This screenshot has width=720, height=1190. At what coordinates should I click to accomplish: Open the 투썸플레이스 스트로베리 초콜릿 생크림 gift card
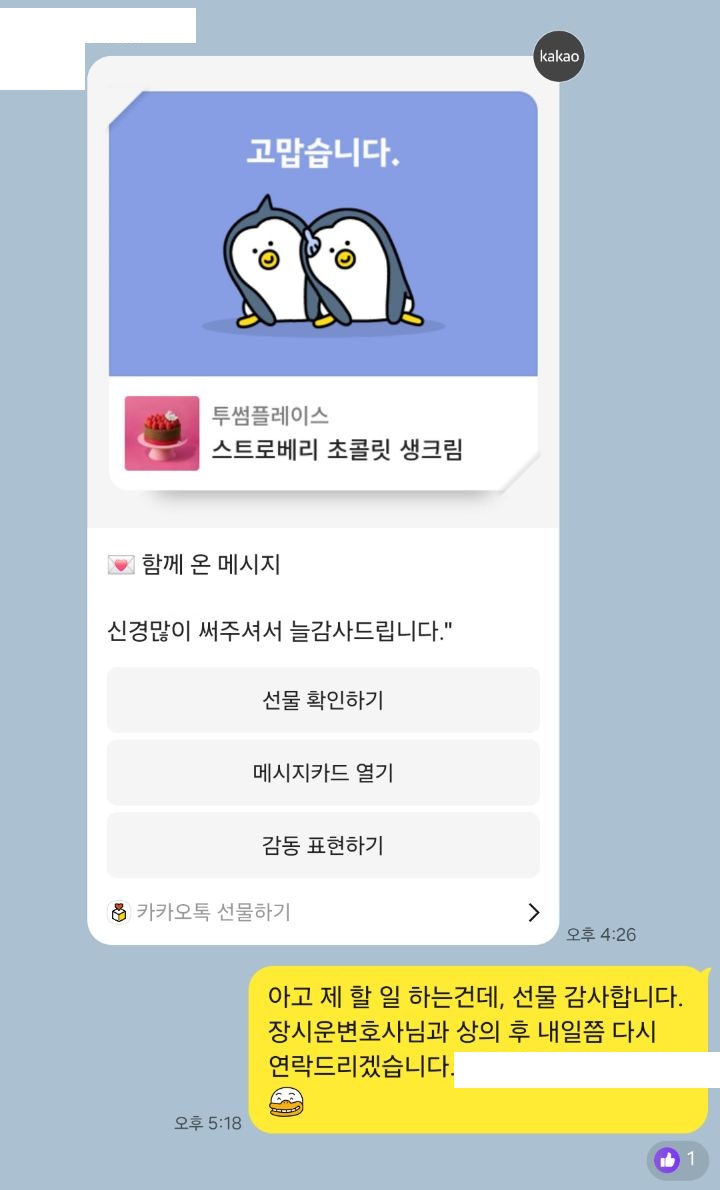click(323, 433)
